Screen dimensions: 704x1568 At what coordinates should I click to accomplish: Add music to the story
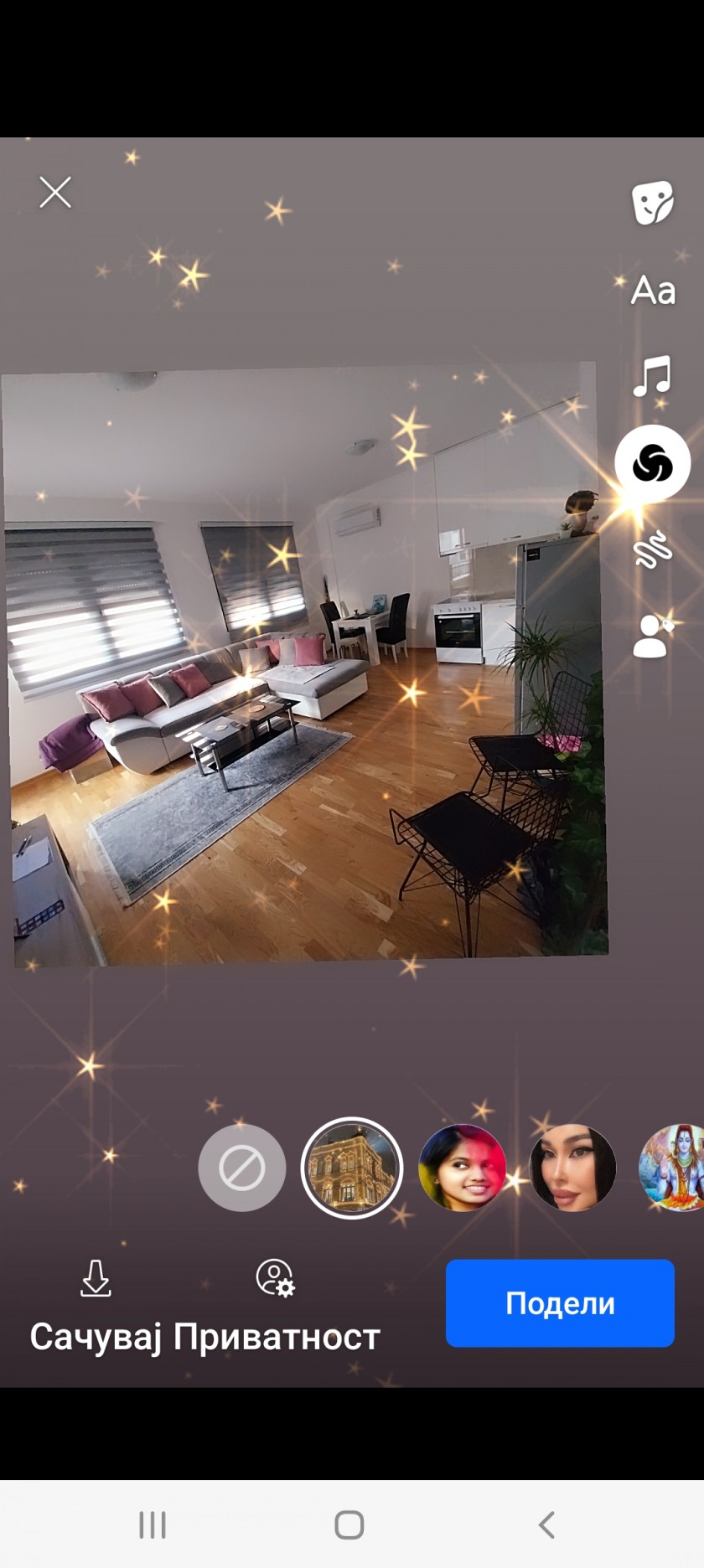tap(652, 376)
